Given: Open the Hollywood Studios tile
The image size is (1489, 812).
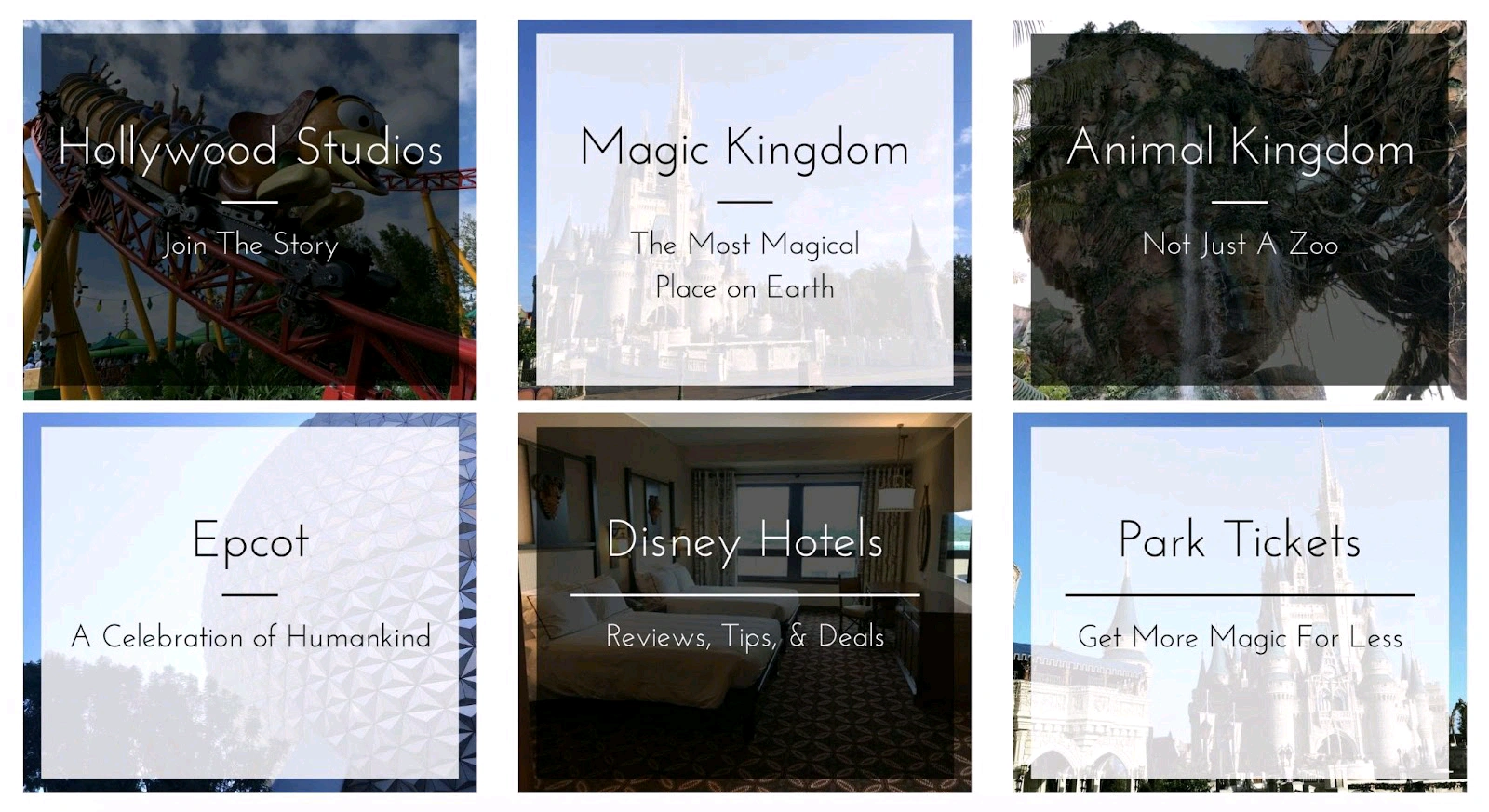Looking at the screenshot, I should (x=249, y=209).
